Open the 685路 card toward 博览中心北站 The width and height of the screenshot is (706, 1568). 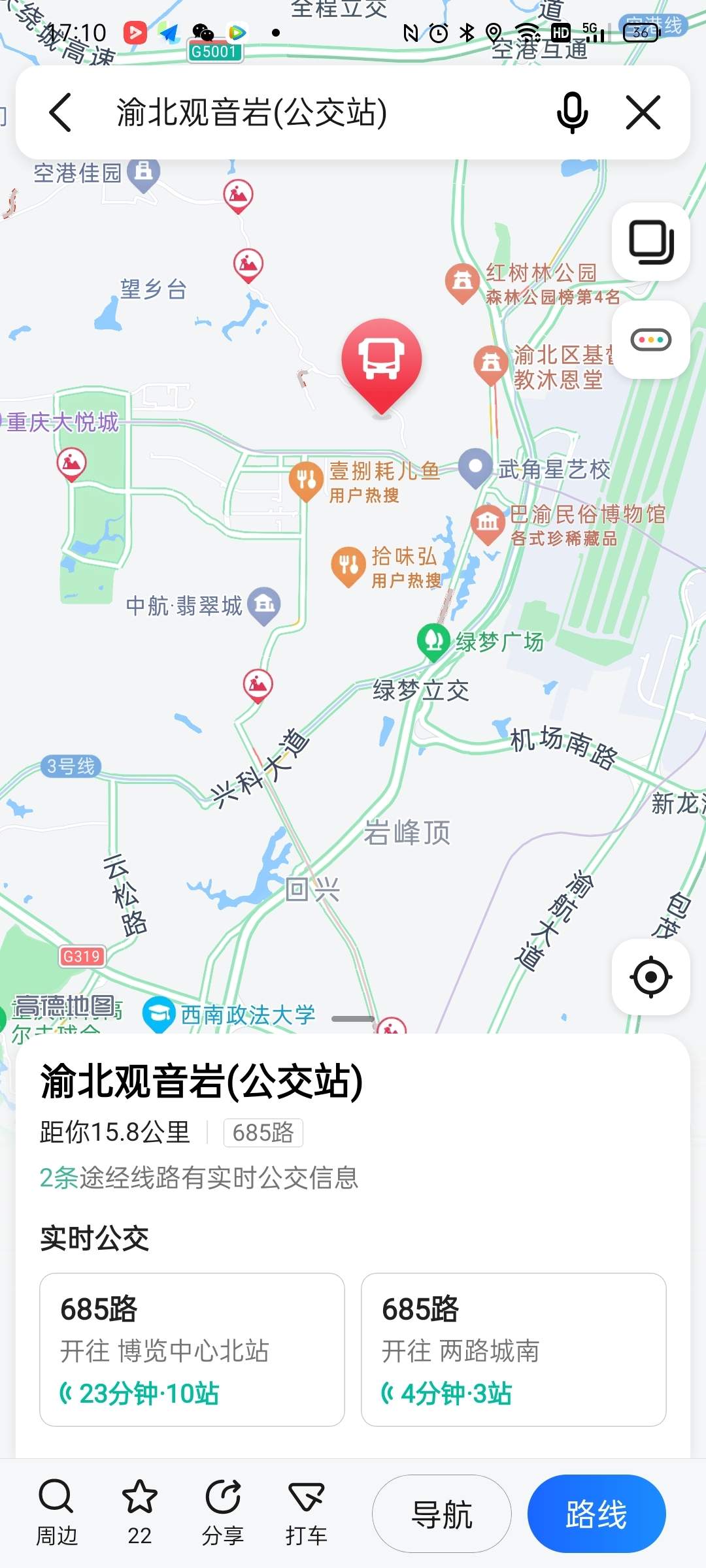pos(192,1349)
